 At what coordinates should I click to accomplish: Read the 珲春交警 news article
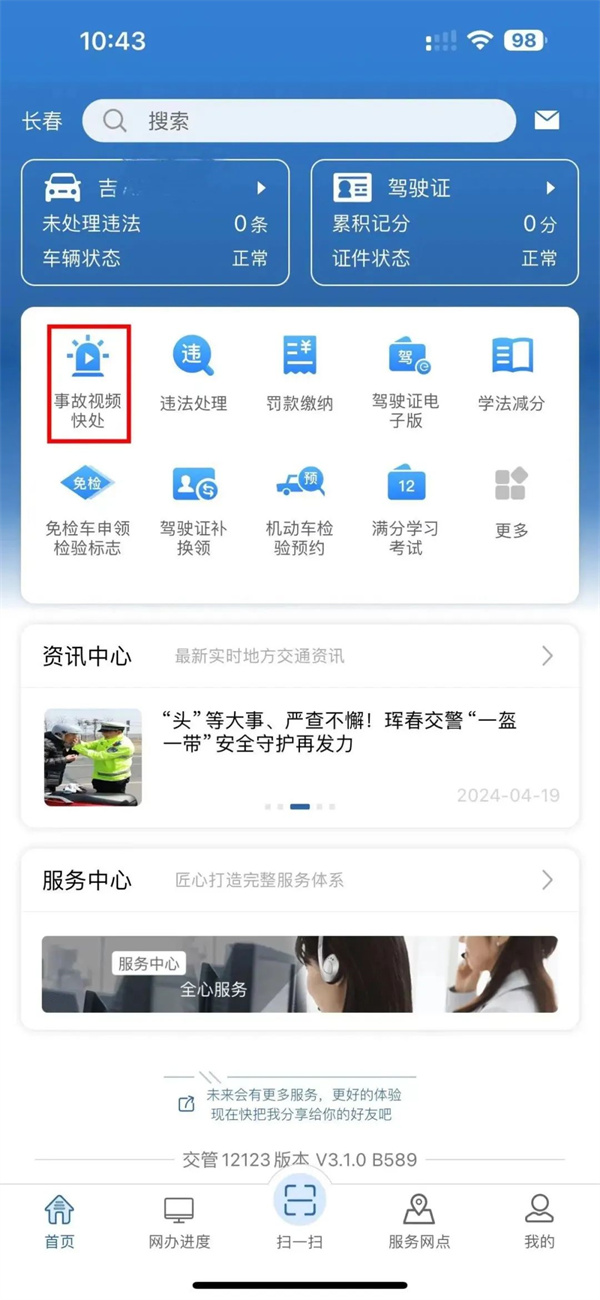click(x=340, y=732)
